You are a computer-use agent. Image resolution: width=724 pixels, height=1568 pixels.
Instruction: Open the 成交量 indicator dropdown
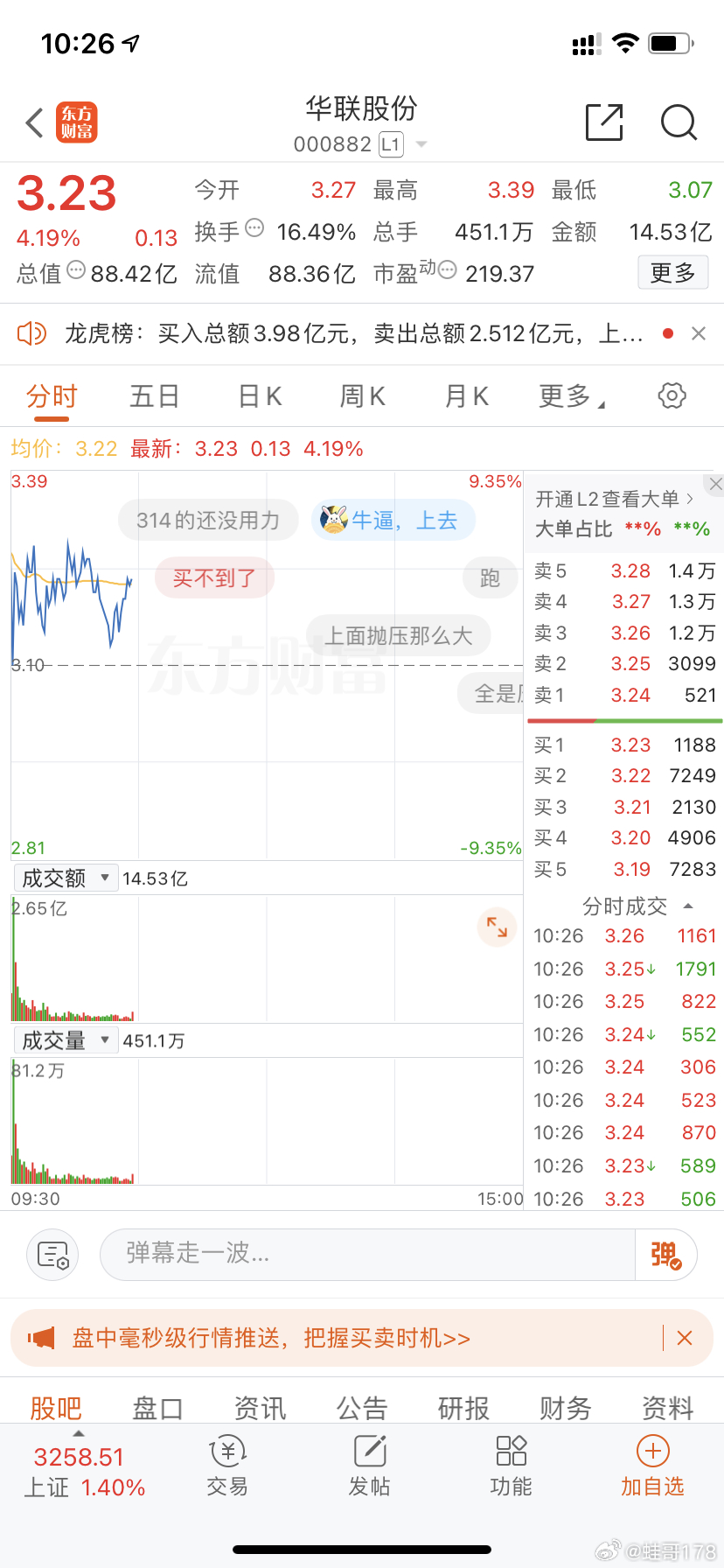tap(66, 1040)
